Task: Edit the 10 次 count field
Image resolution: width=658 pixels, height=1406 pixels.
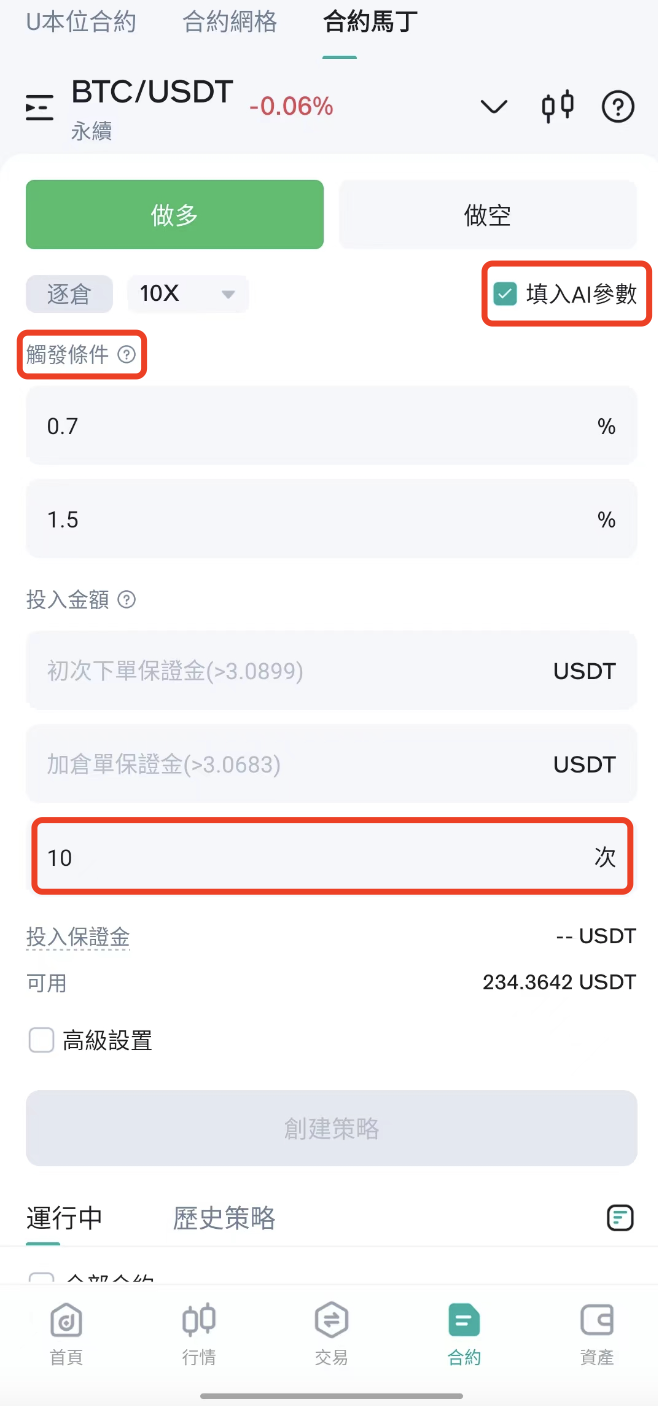Action: point(331,857)
